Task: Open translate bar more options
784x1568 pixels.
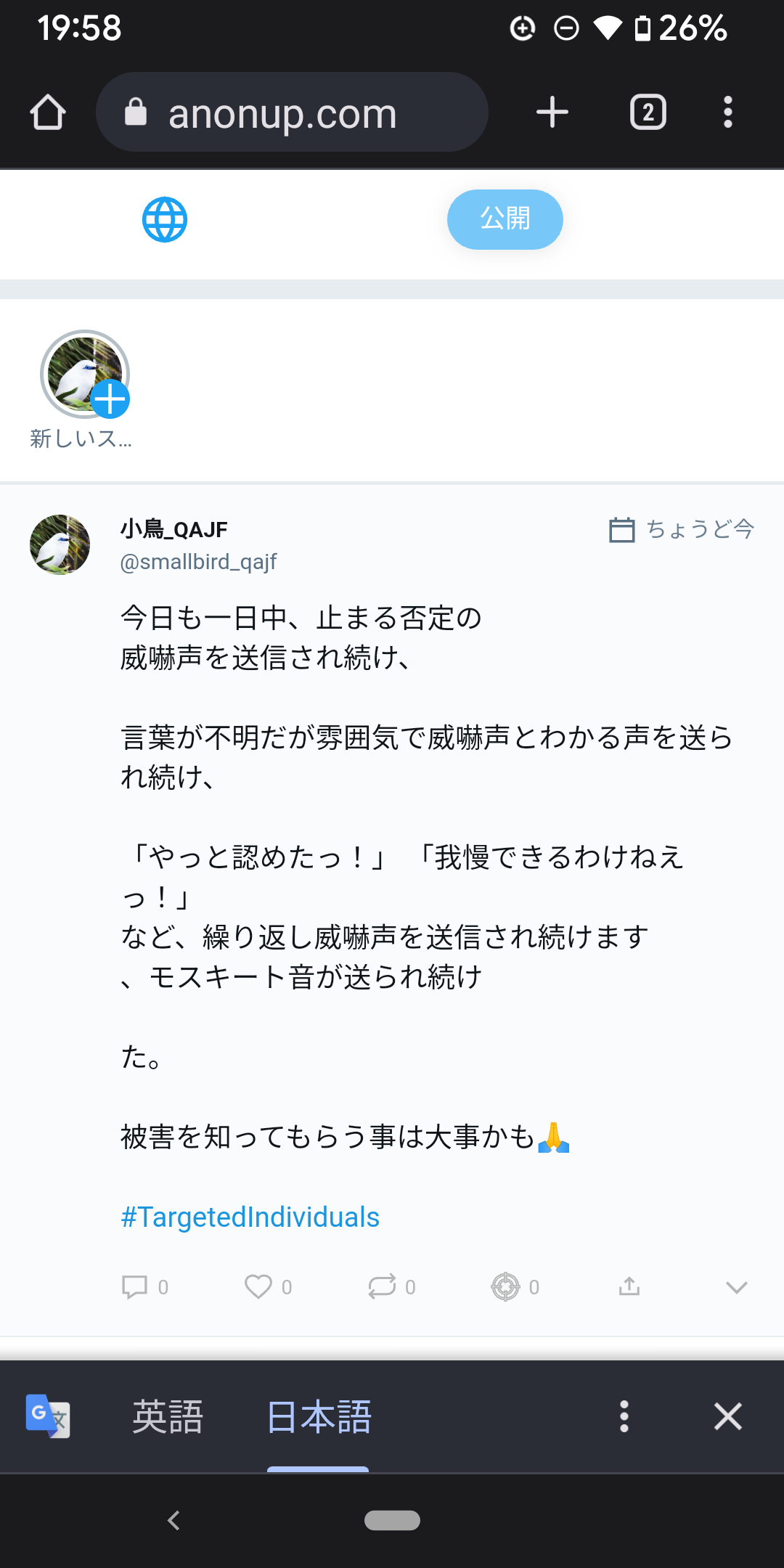Action: click(624, 1416)
